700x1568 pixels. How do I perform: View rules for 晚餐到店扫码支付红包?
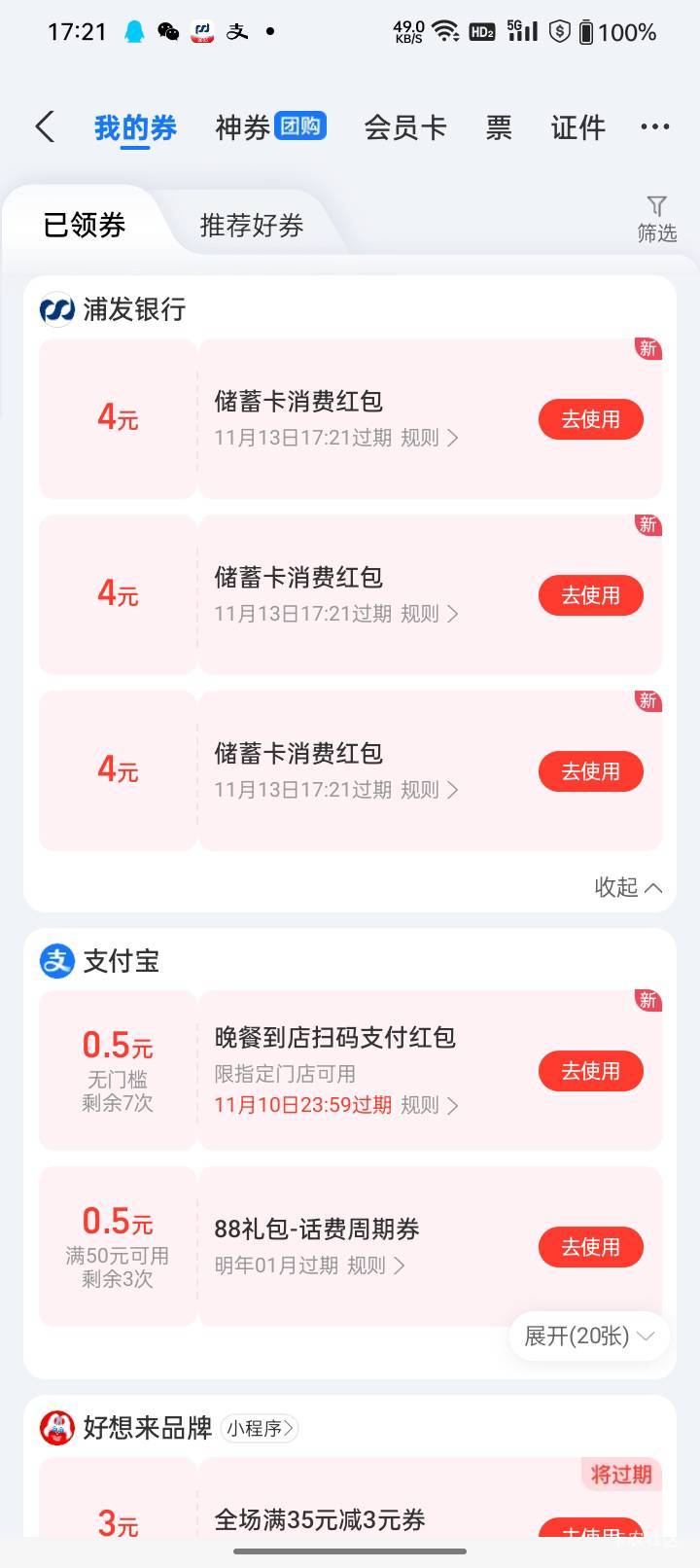pos(429,1105)
